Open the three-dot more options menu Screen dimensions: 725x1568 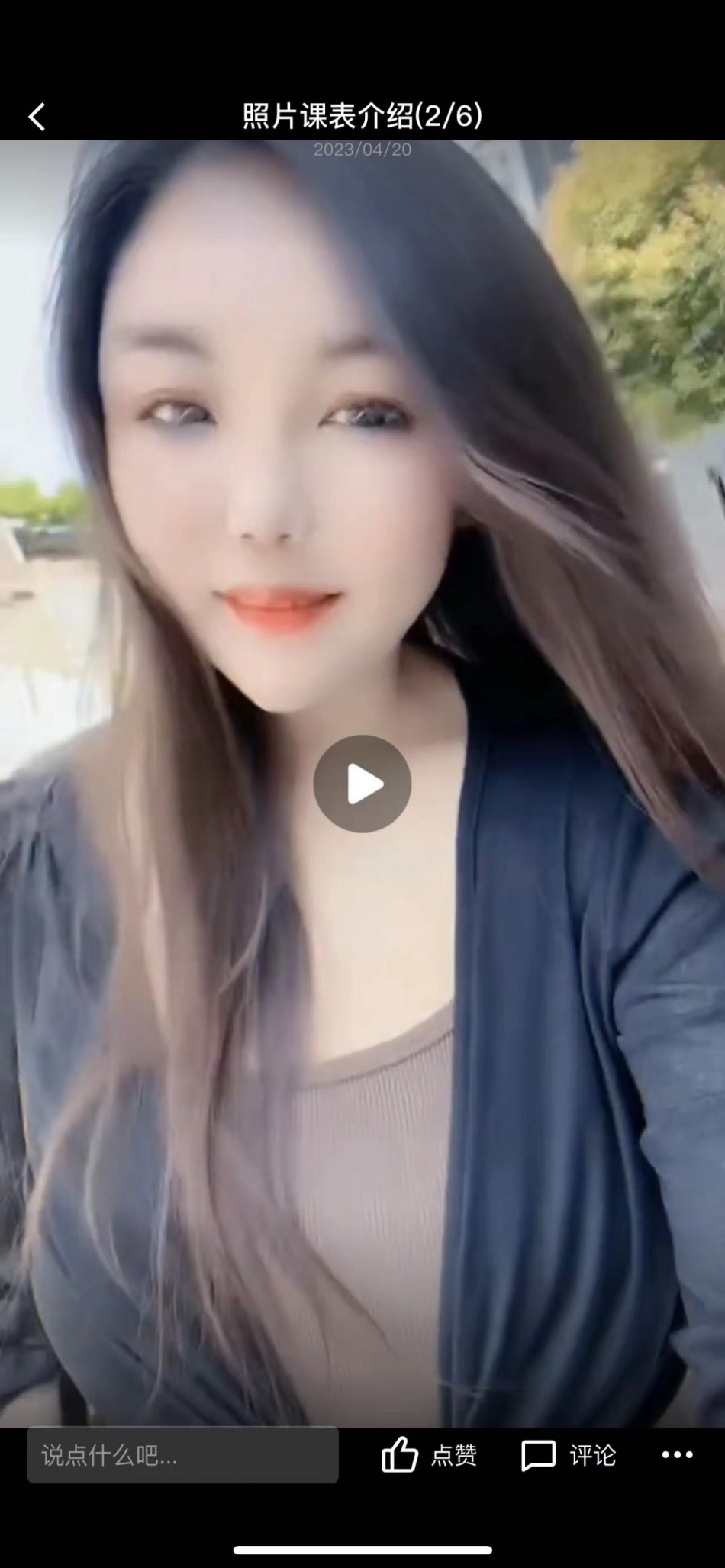677,1455
